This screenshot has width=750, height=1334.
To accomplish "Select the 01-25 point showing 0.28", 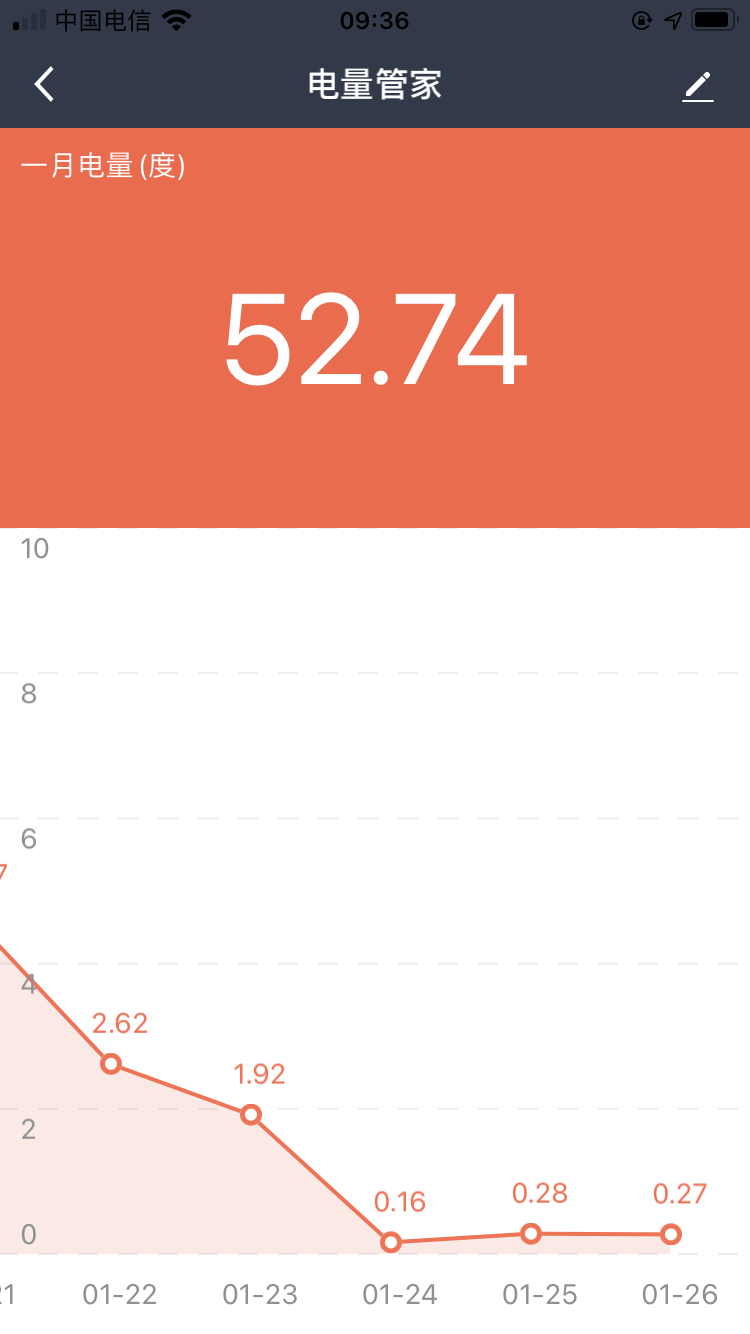I will pyautogui.click(x=531, y=1233).
